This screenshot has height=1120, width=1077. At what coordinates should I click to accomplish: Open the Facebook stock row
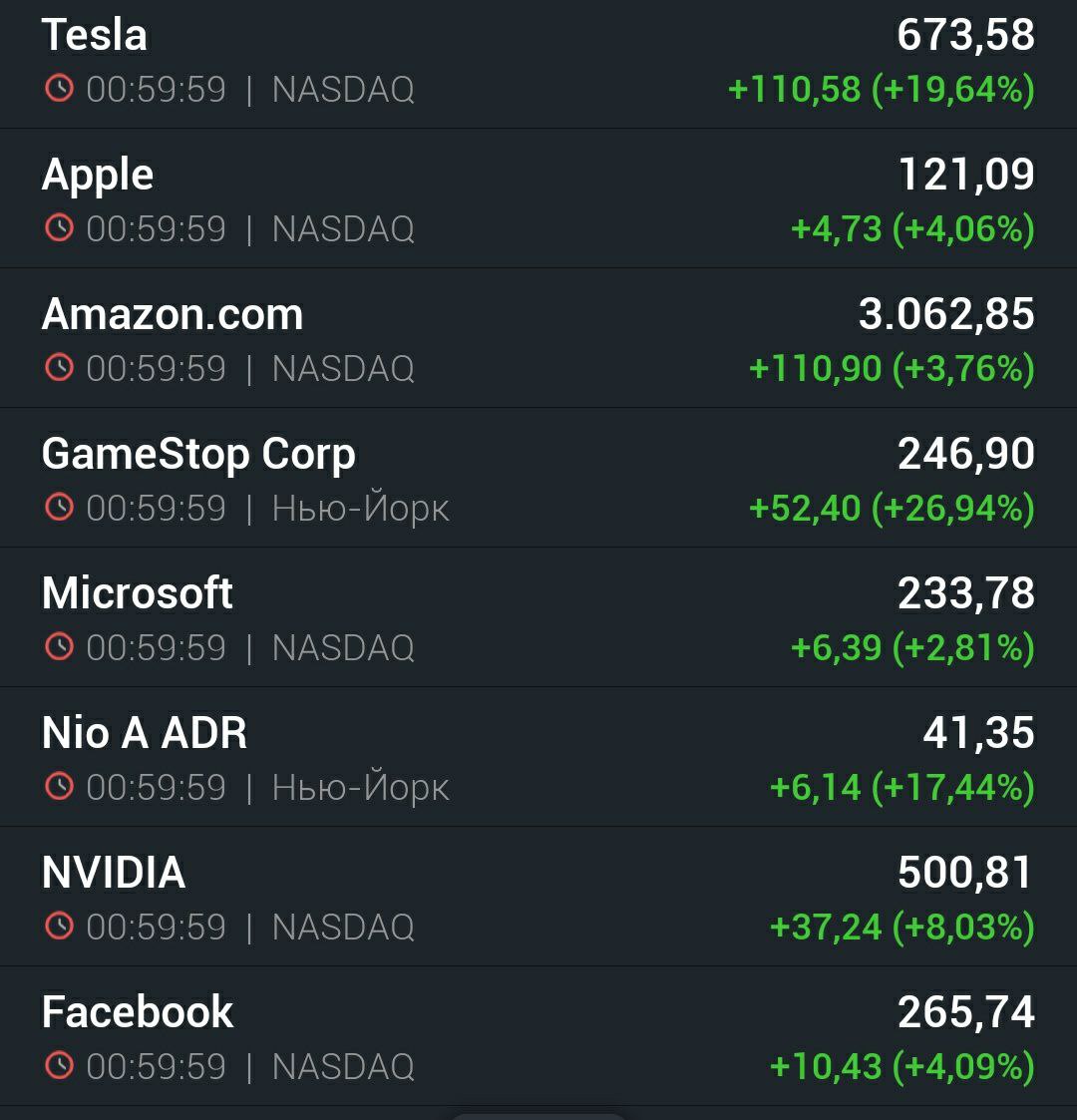click(138, 1013)
